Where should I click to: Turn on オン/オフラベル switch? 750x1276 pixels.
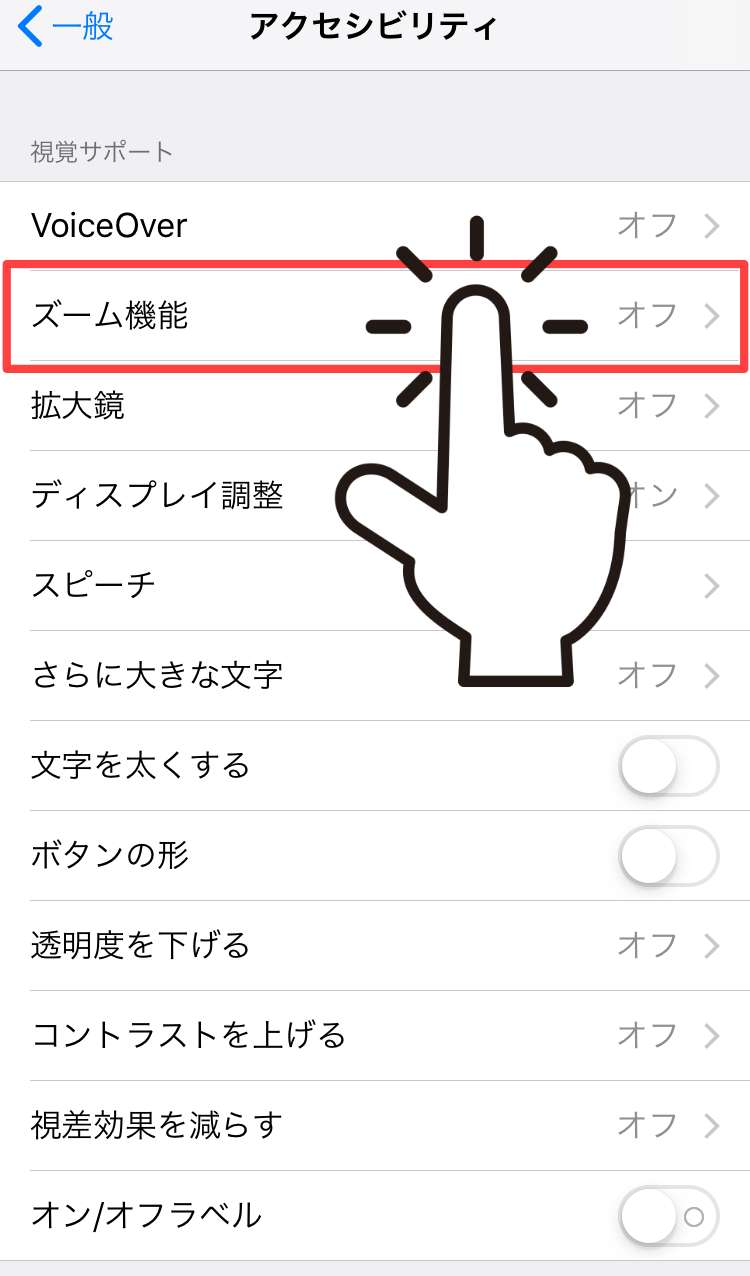(668, 1216)
